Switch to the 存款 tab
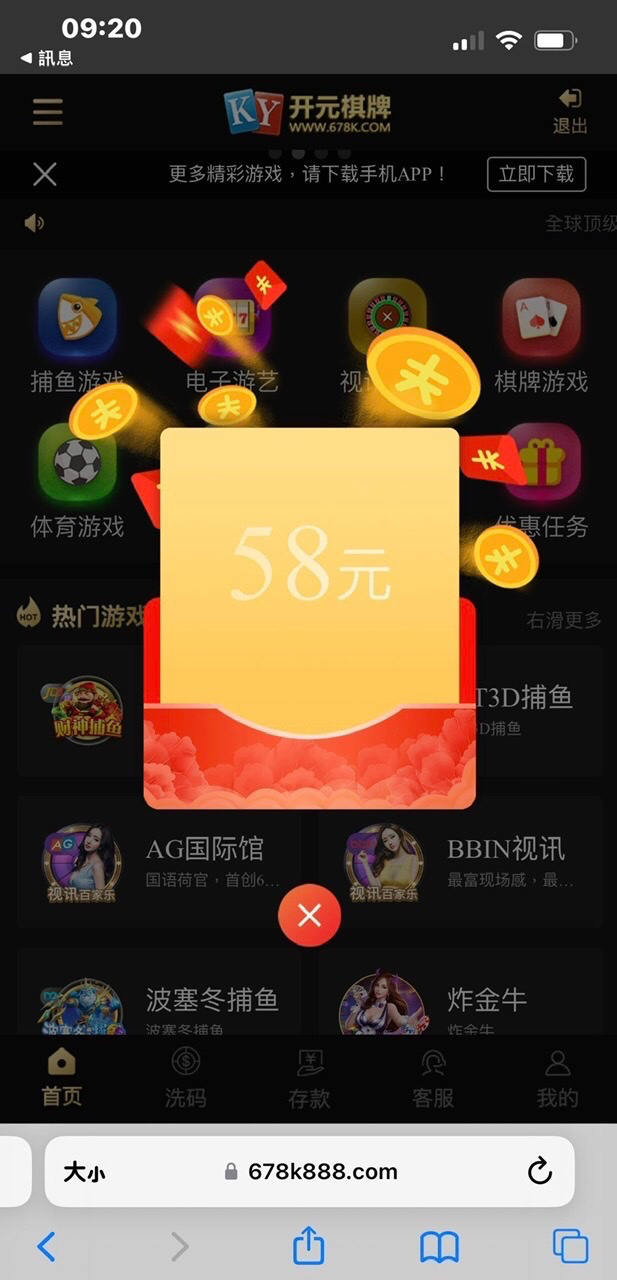 click(309, 1079)
